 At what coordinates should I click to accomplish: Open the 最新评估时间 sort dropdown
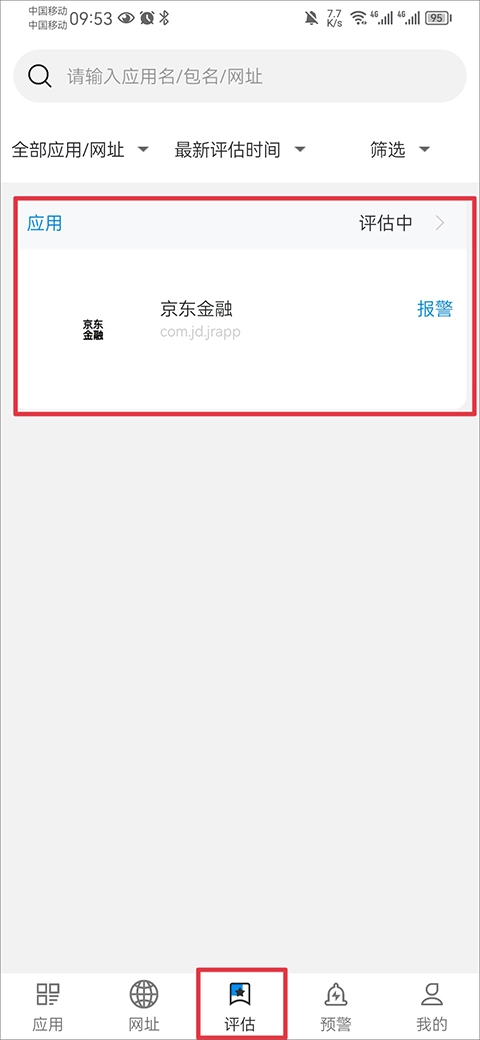point(239,150)
